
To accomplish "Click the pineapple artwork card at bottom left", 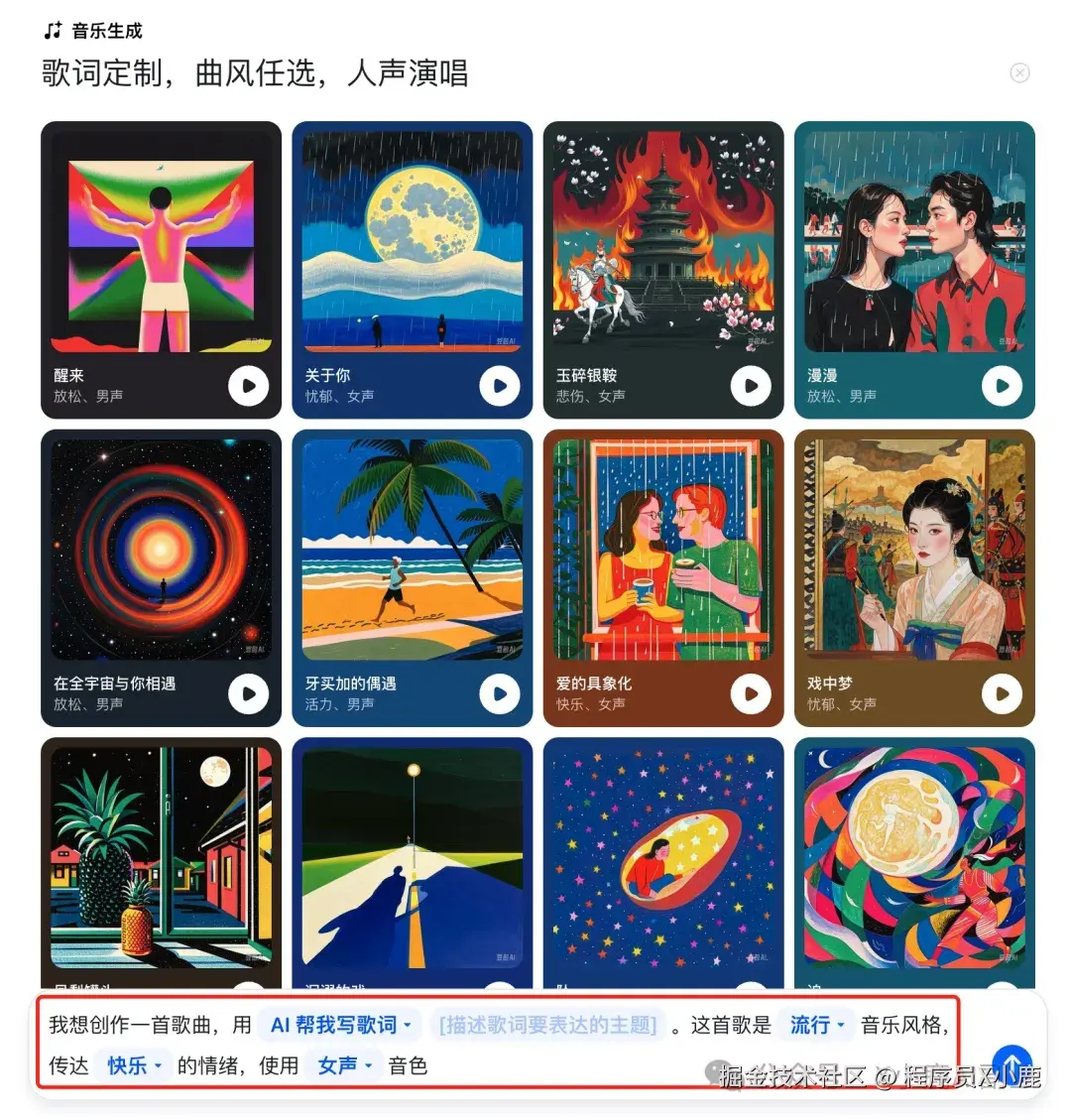I will click(161, 853).
